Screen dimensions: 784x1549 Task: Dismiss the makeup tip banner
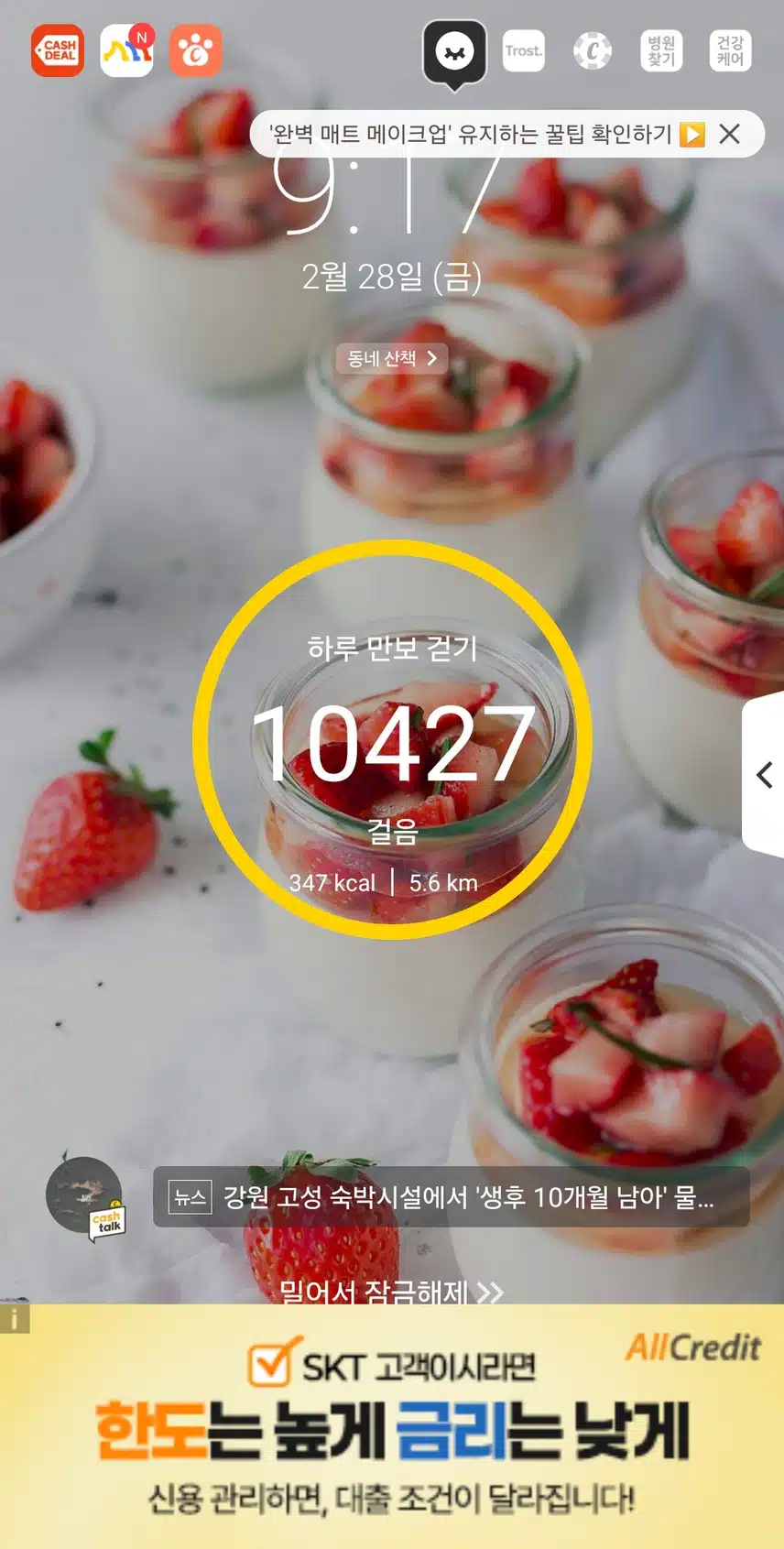(730, 135)
